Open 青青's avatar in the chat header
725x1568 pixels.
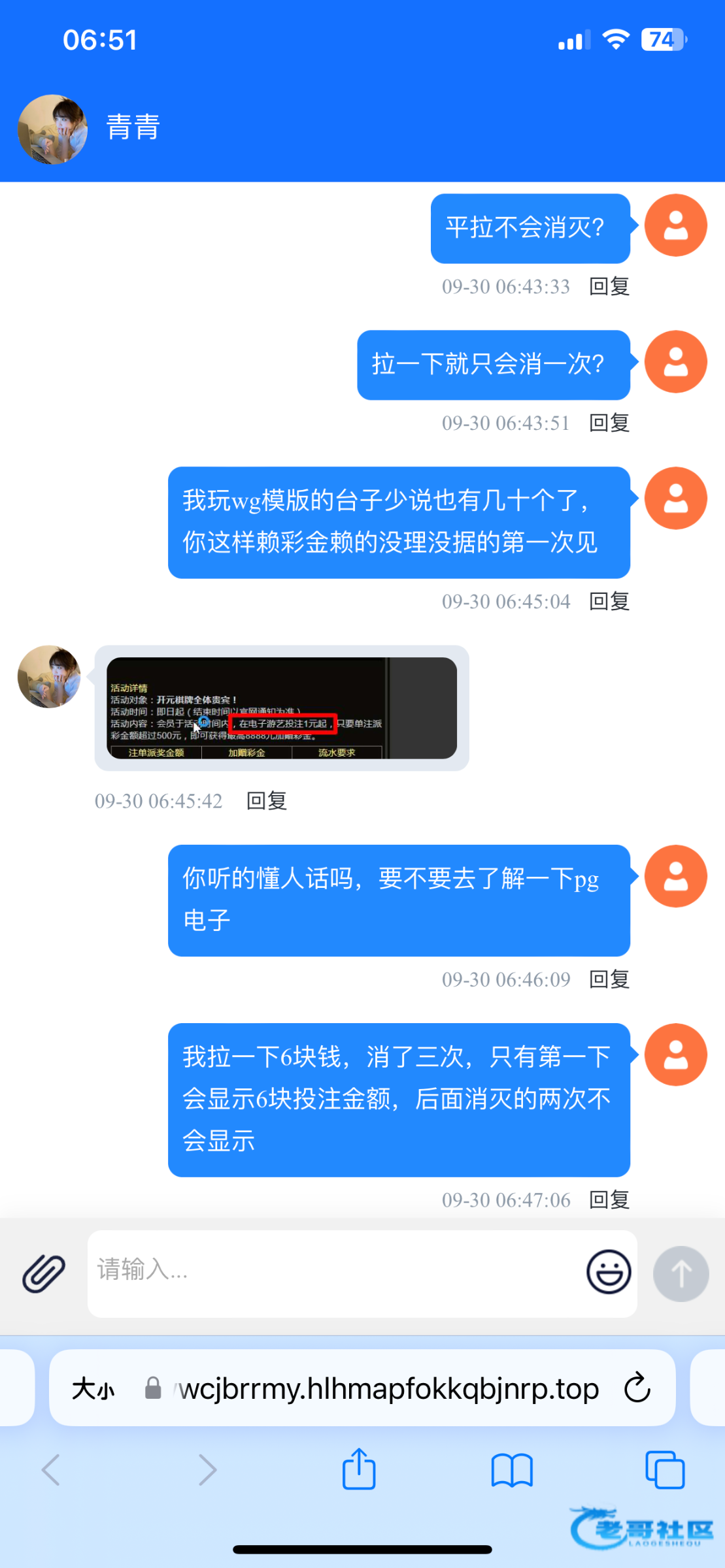pos(52,129)
